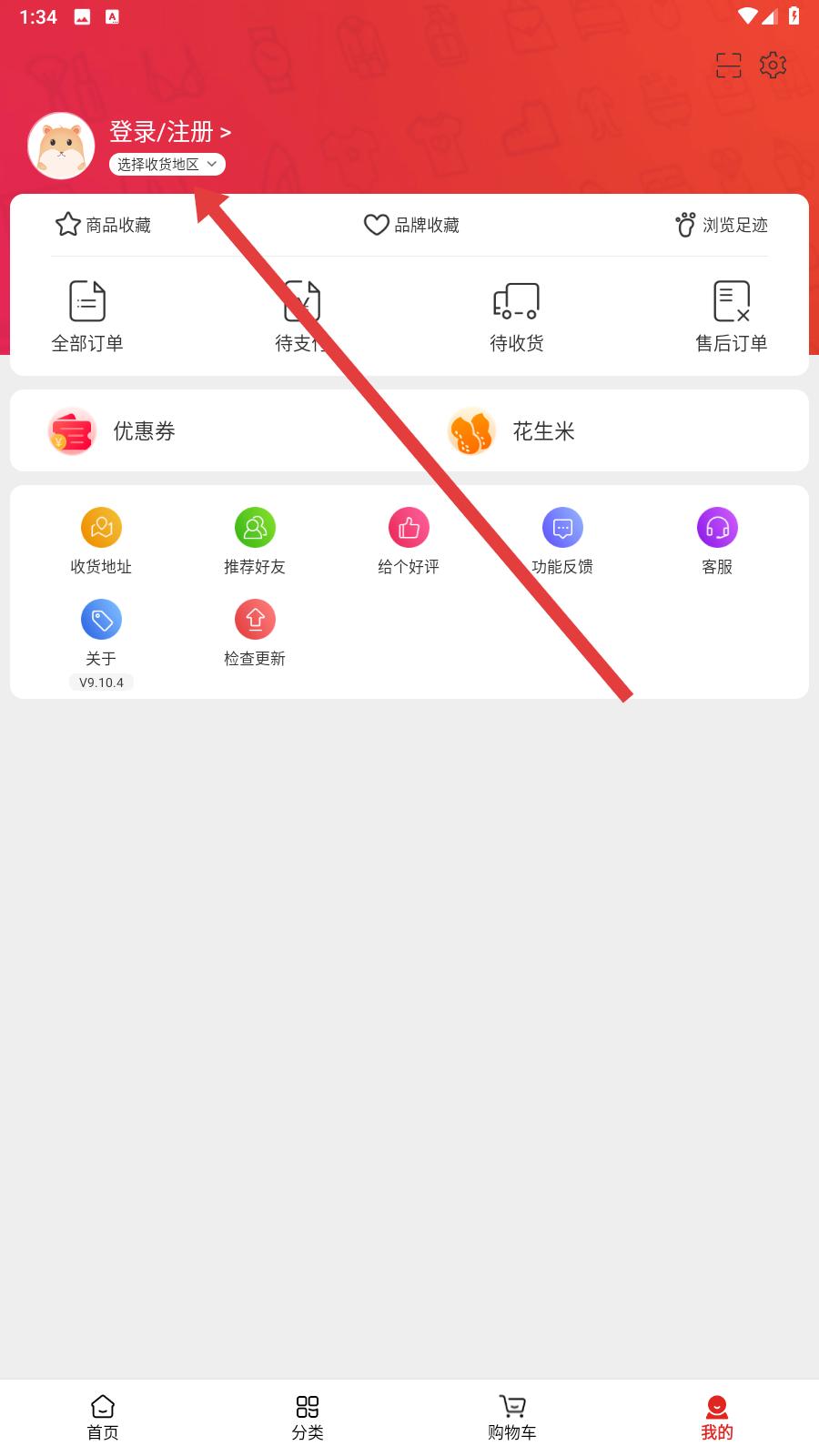Tap 给个好评 to rate the app
The width and height of the screenshot is (819, 1456).
tap(409, 541)
